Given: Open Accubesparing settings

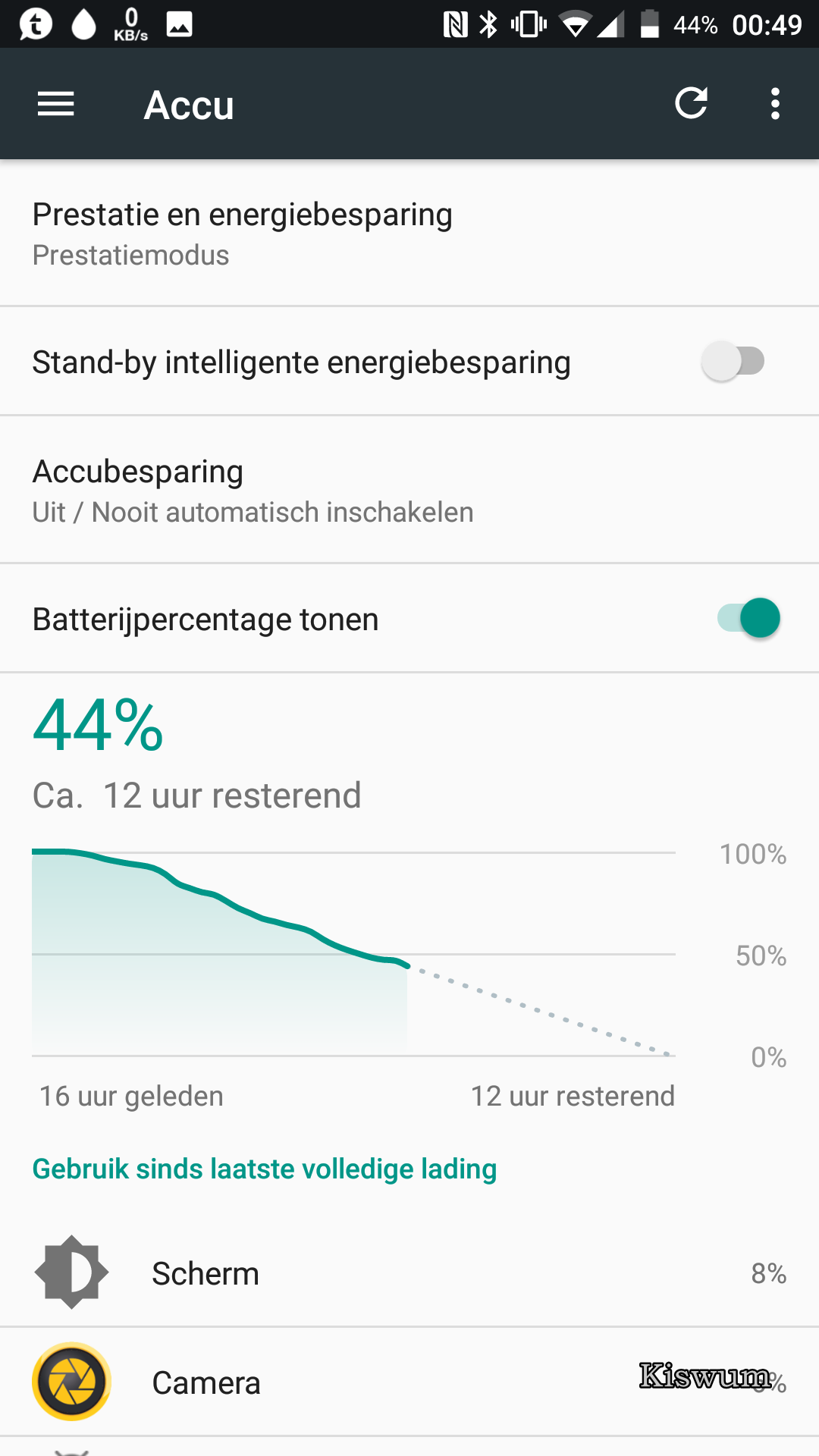Looking at the screenshot, I should [409, 490].
